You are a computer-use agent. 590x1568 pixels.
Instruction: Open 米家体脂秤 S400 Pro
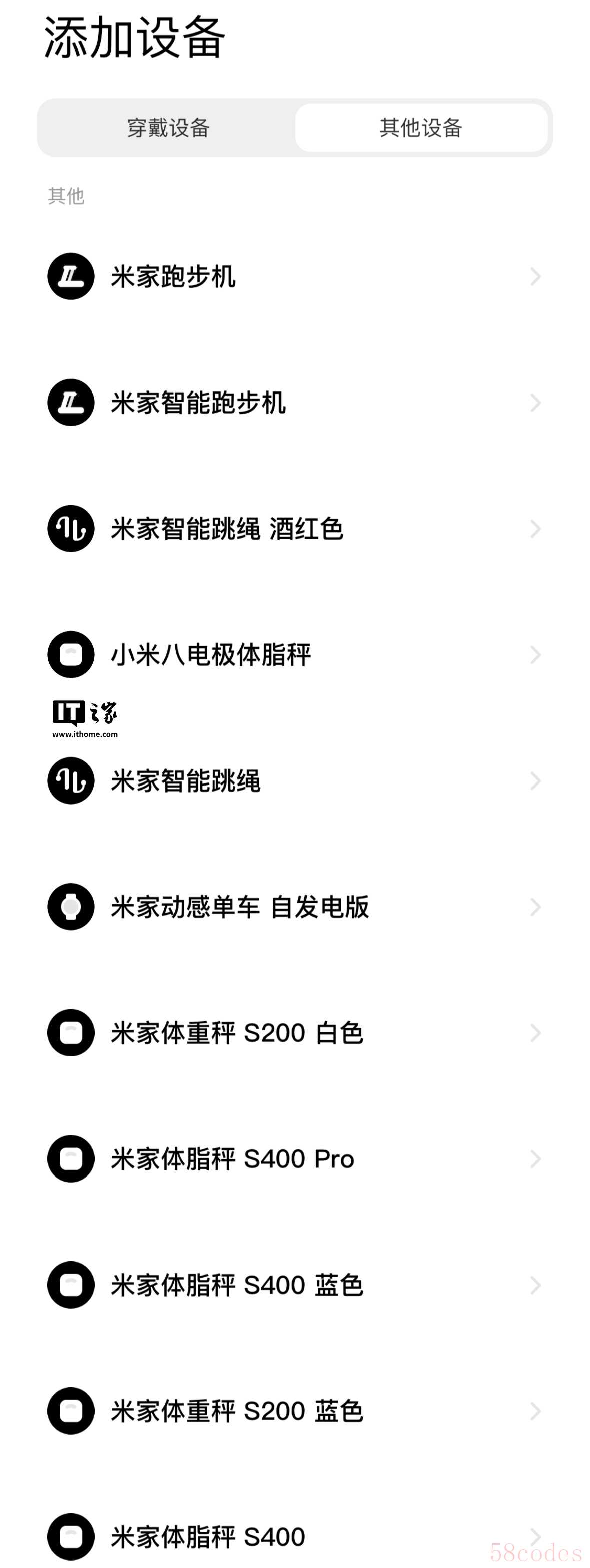[x=294, y=1159]
